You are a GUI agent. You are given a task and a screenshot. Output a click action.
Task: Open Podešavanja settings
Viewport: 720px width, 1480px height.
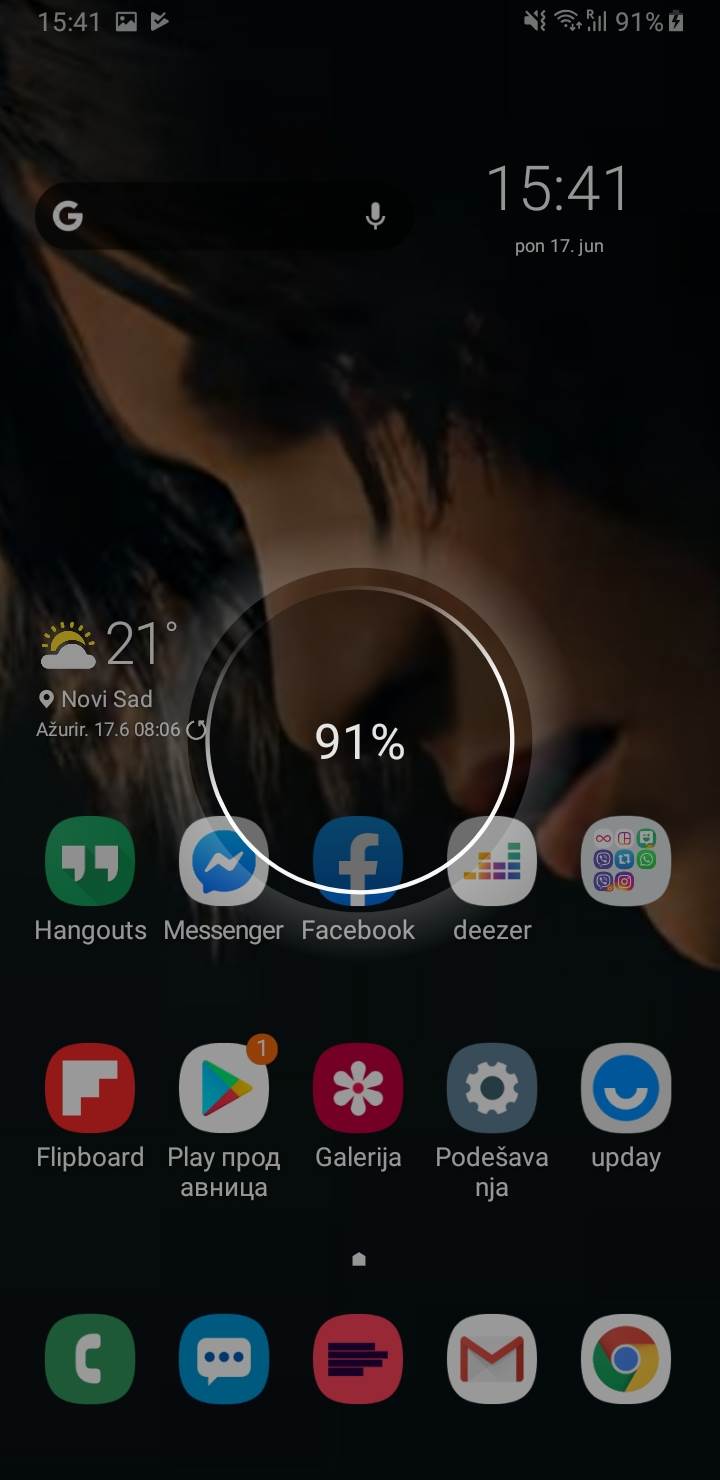492,1089
